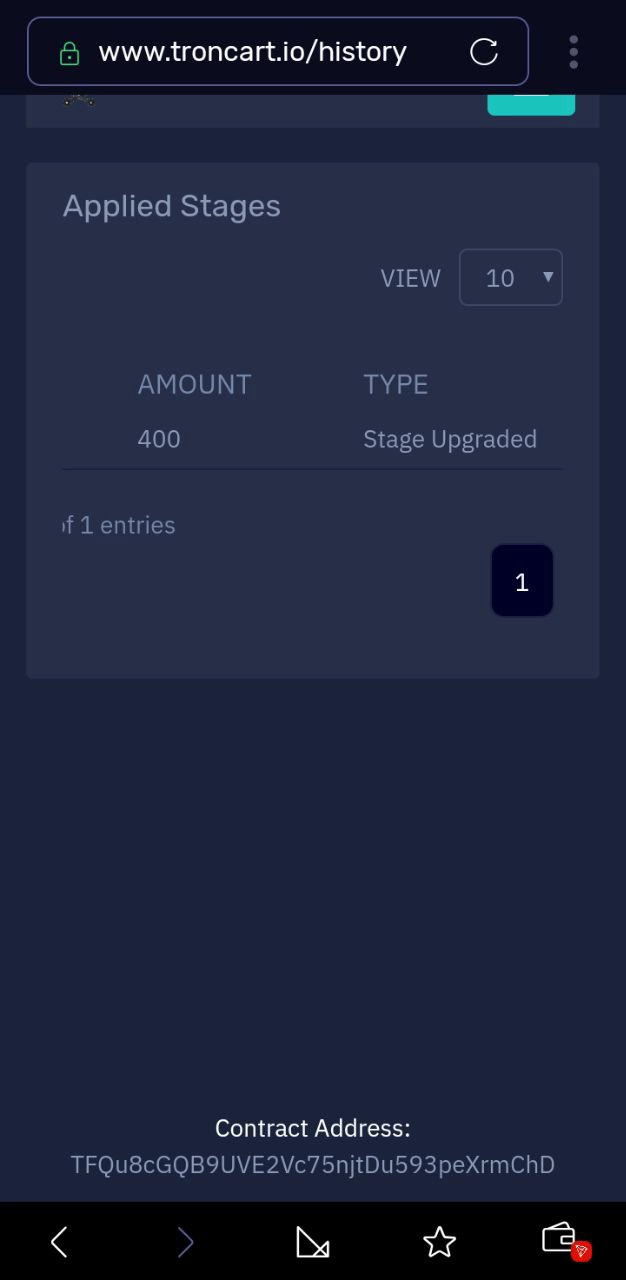Reload the troncart.io page
626x1280 pixels.
[x=484, y=52]
